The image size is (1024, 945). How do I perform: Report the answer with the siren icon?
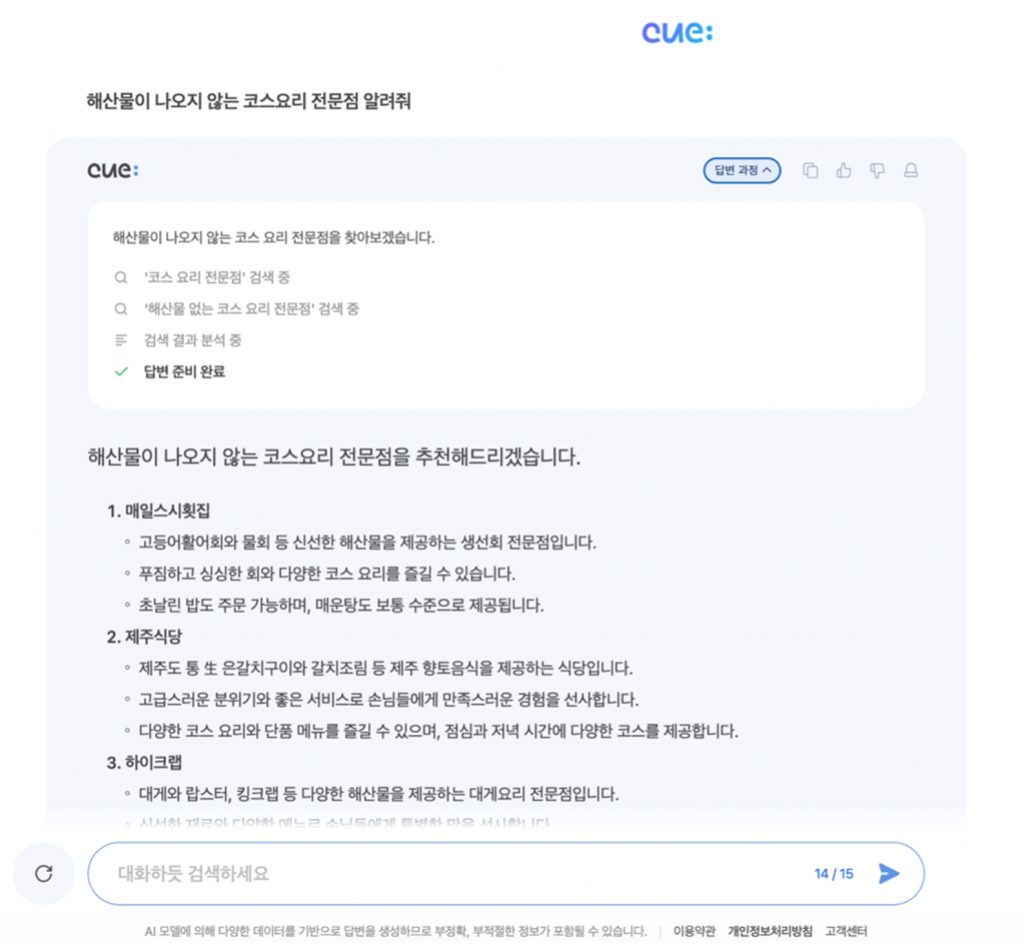pyautogui.click(x=910, y=170)
